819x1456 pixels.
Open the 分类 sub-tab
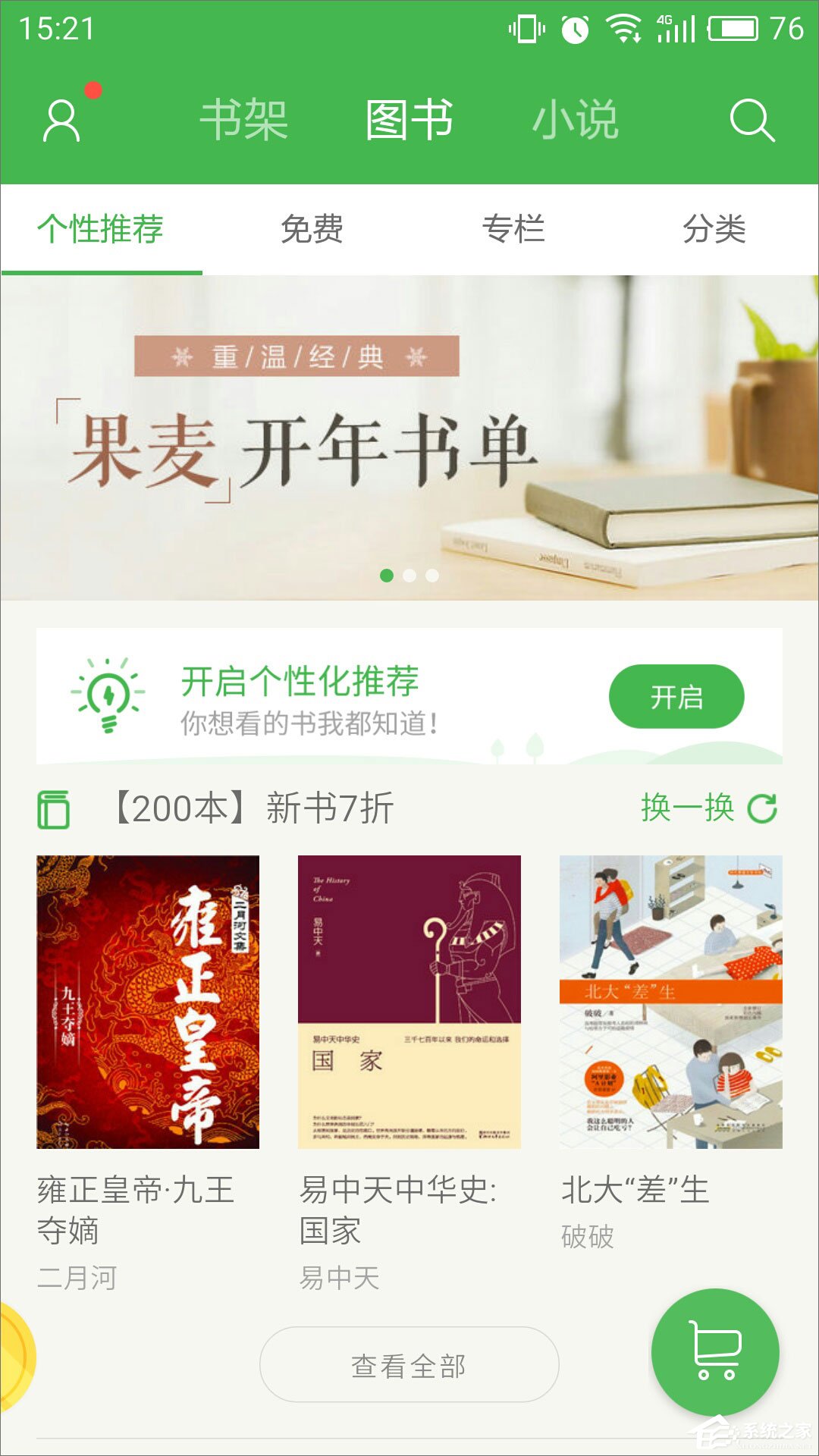(x=714, y=229)
